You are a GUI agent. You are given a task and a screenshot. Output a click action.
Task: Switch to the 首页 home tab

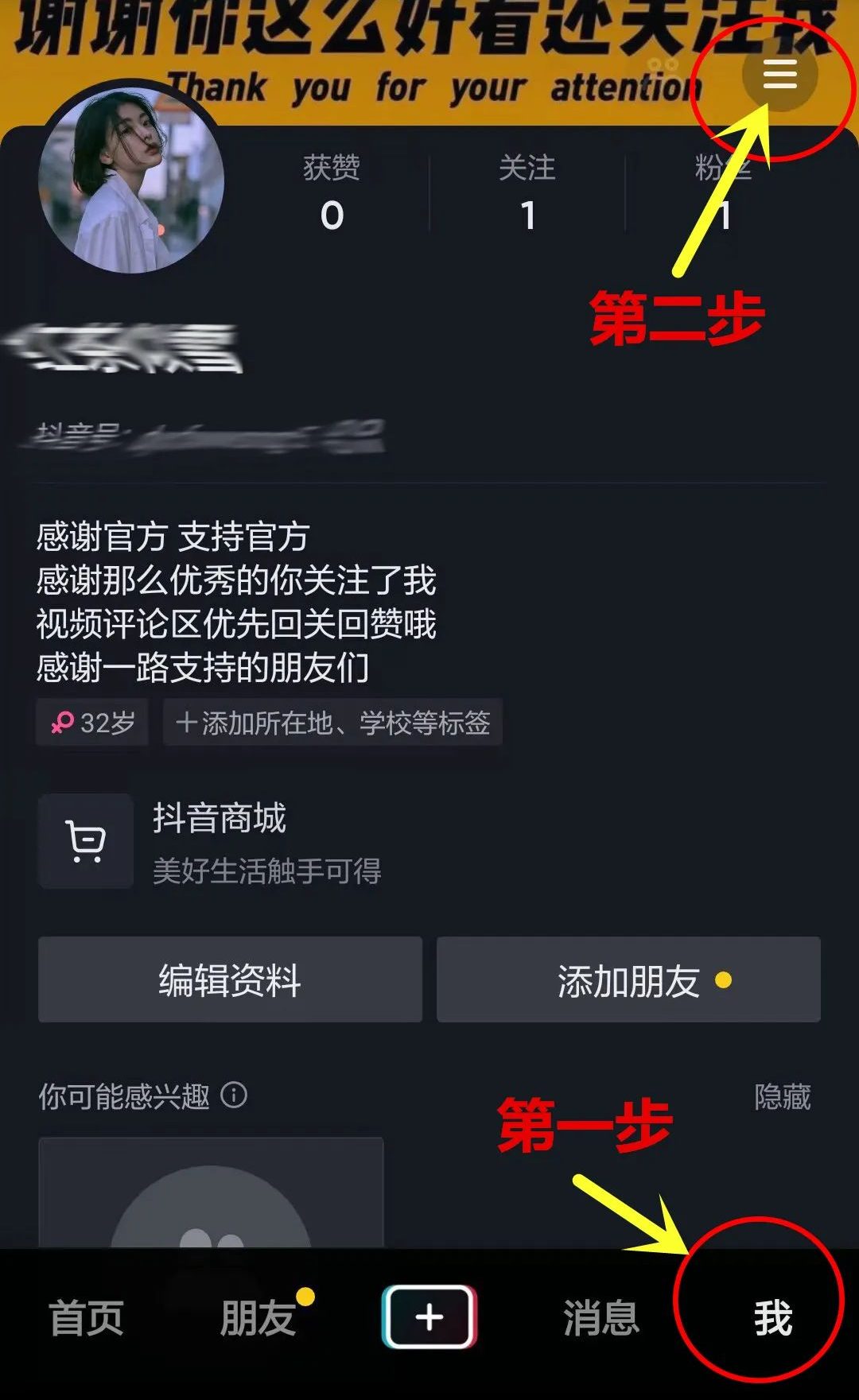[x=86, y=1316]
